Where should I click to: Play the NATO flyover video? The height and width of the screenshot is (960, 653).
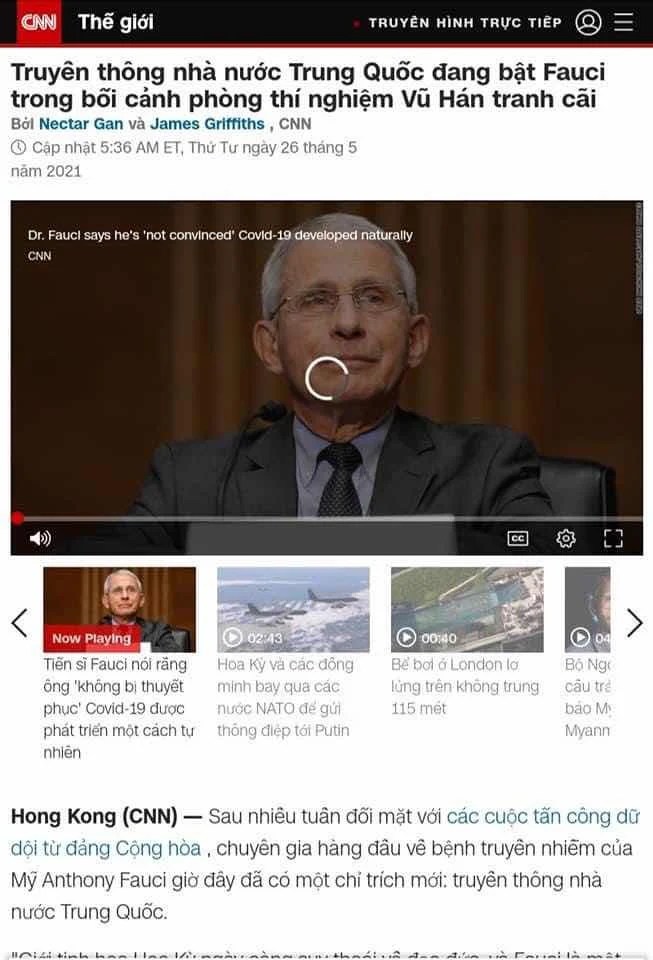click(293, 610)
